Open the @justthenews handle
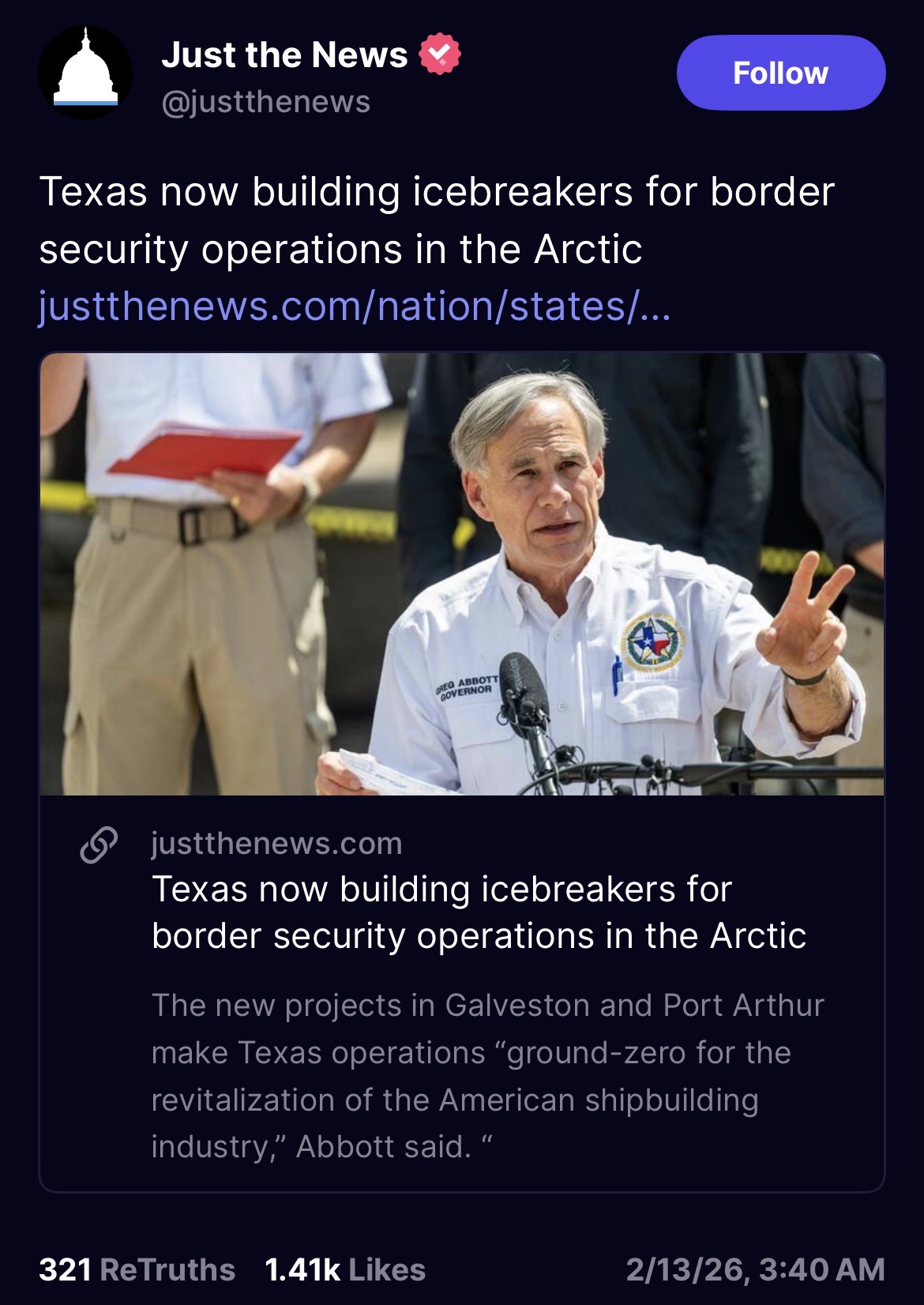The width and height of the screenshot is (924, 1305). coord(266,102)
